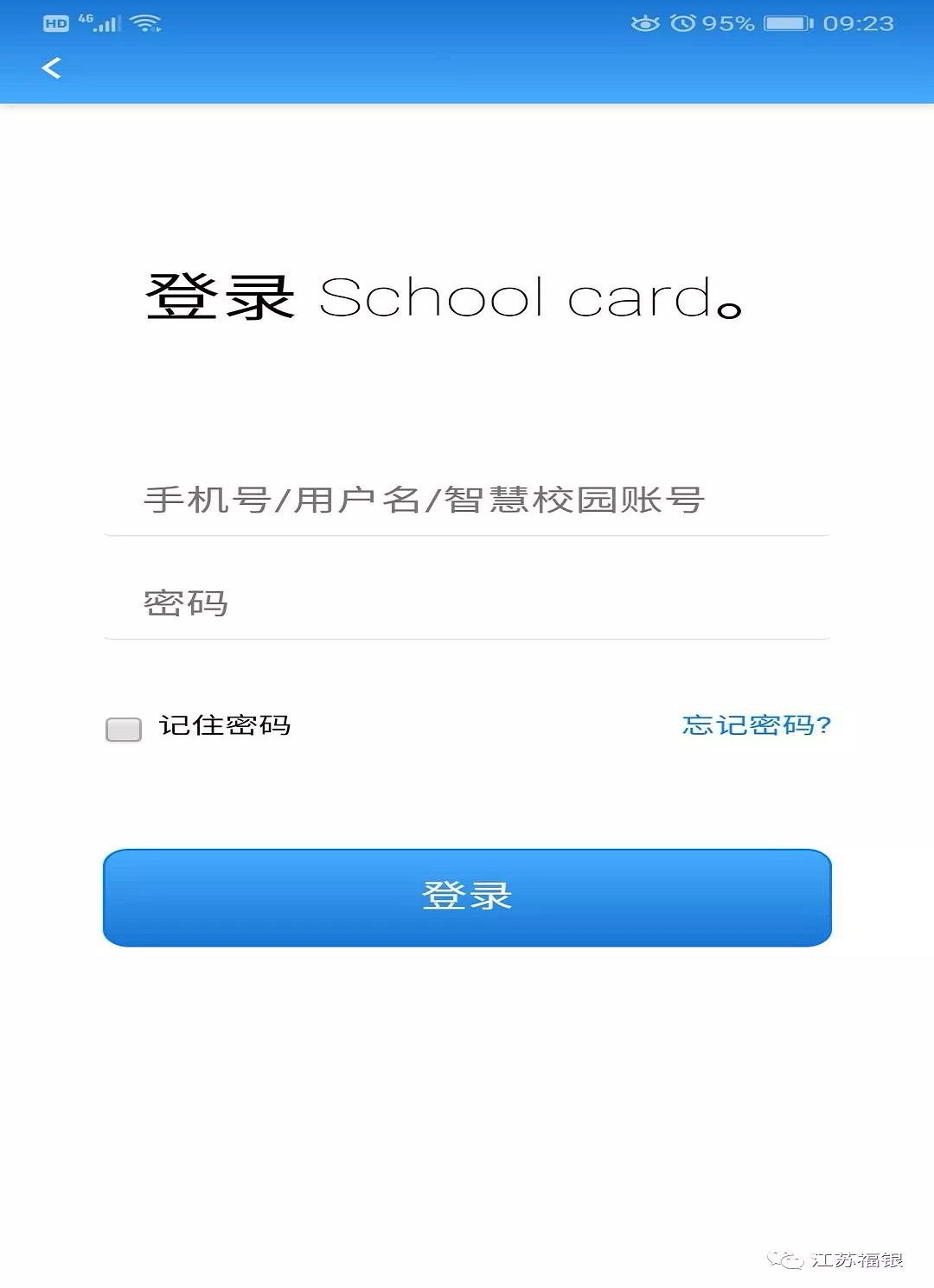Open the 忘记密码? link
This screenshot has height=1288, width=934.
pyautogui.click(x=756, y=725)
